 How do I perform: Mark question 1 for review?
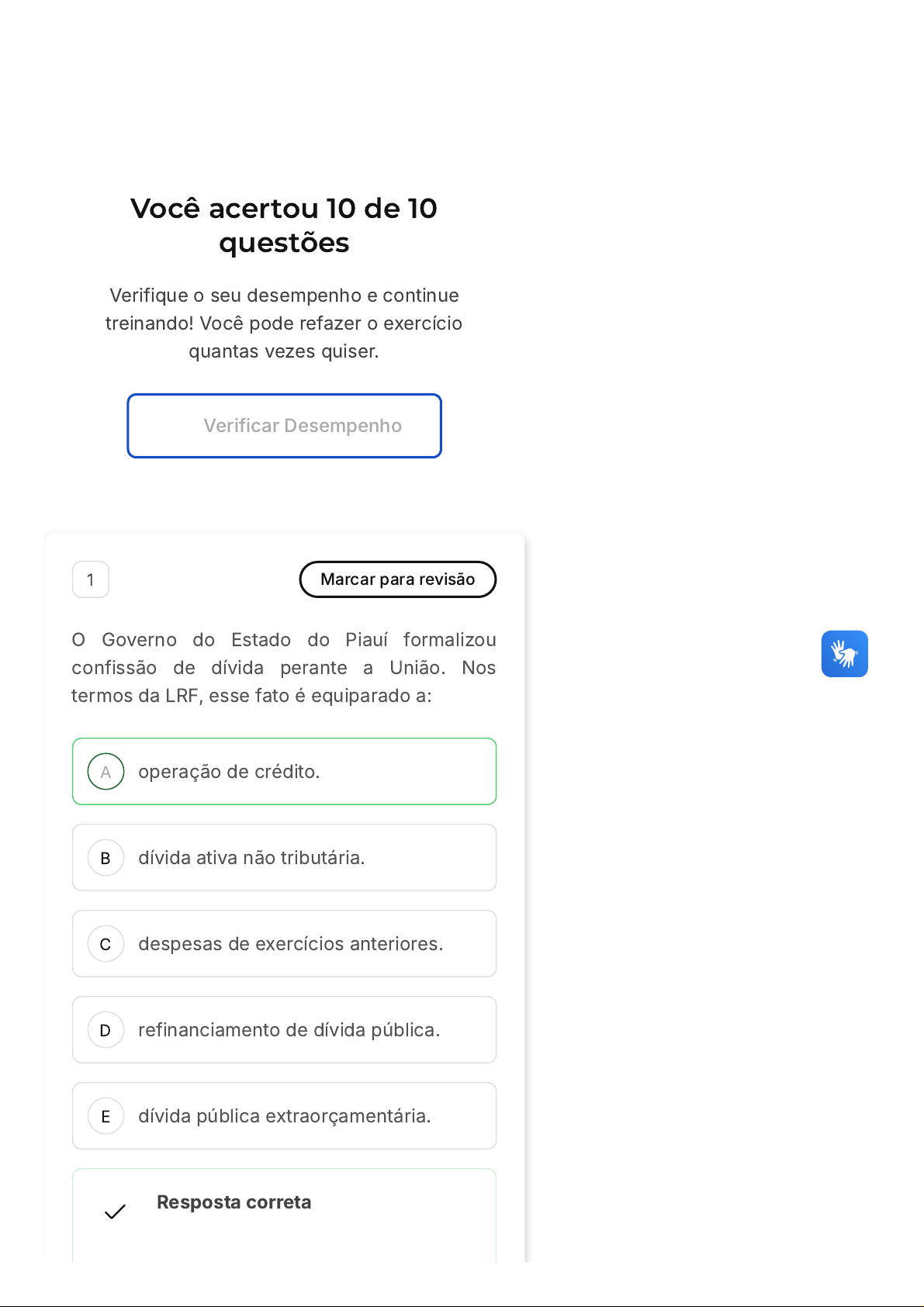(397, 579)
